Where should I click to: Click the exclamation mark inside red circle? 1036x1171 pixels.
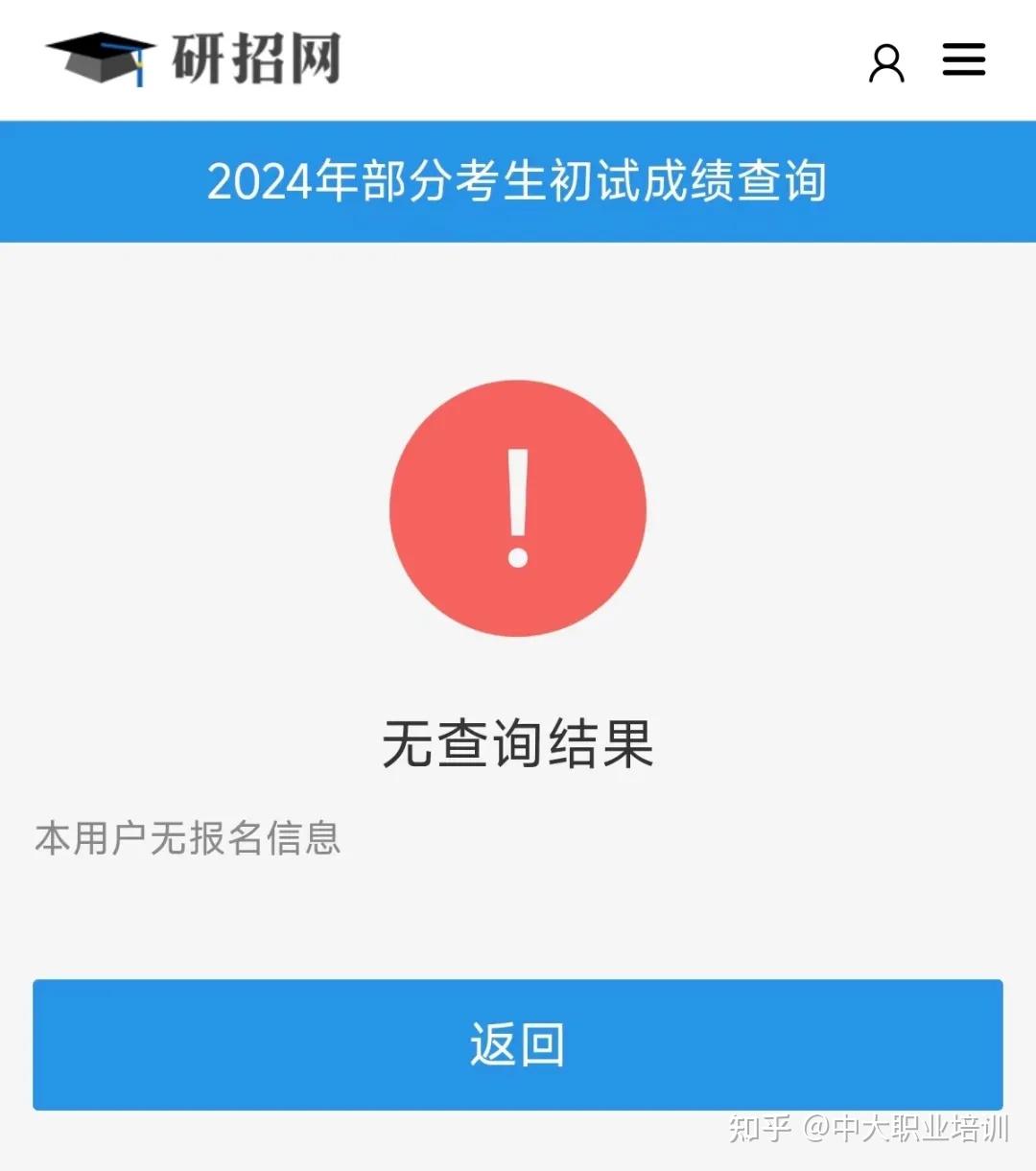518,504
